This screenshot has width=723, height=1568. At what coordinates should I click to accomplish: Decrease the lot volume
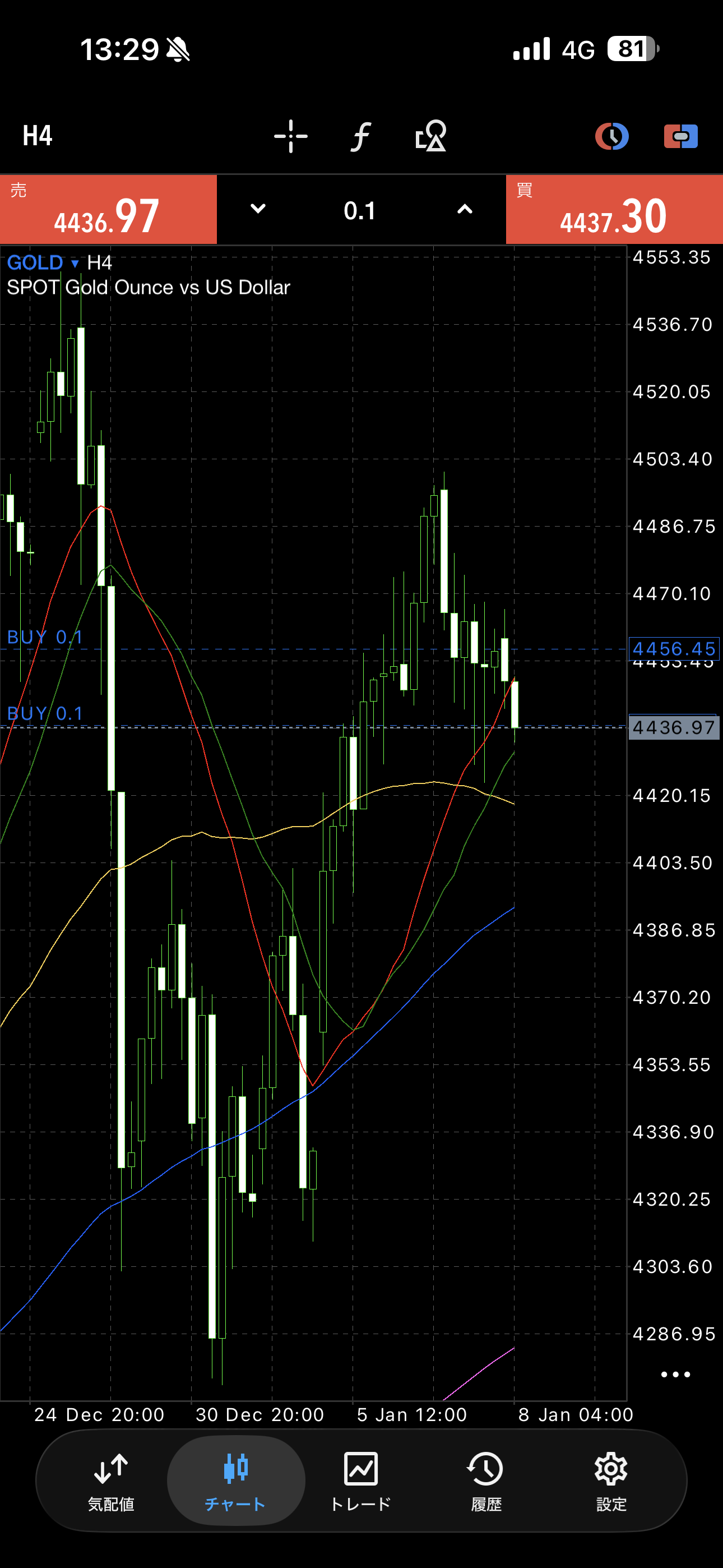point(258,209)
